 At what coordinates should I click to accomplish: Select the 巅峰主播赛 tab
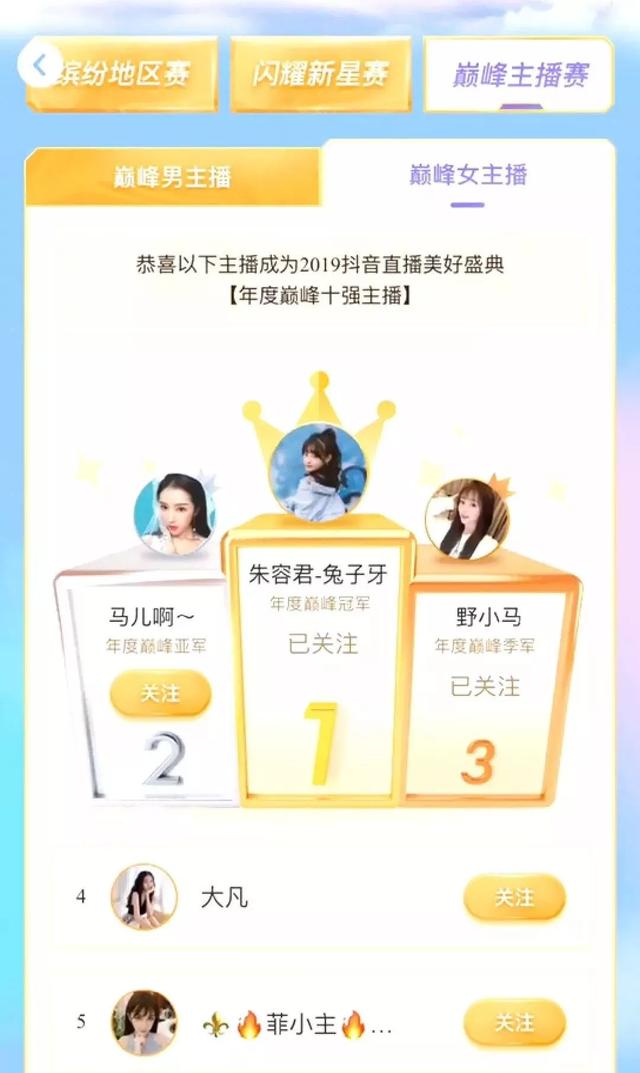pyautogui.click(x=519, y=75)
